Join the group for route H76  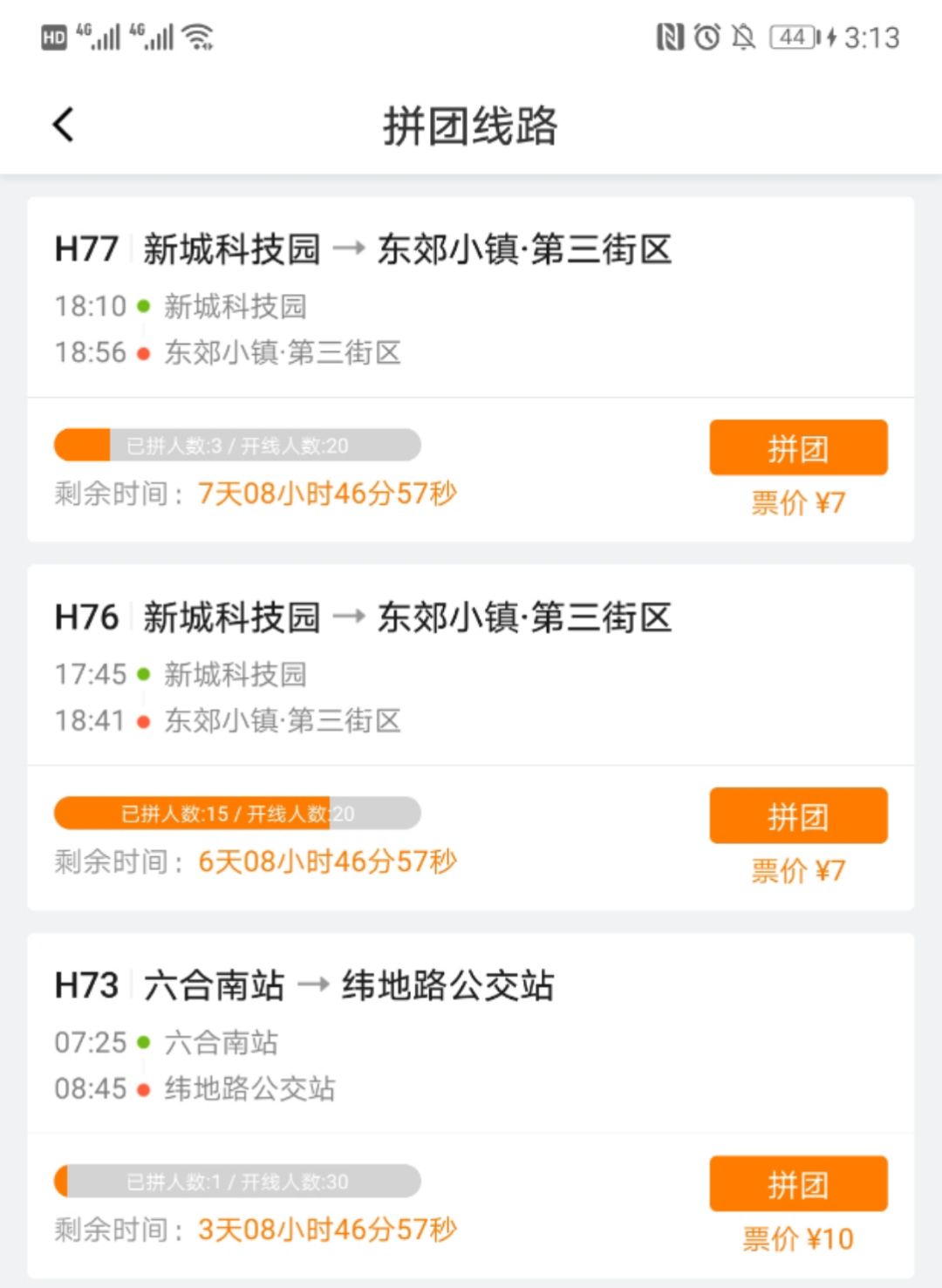click(x=798, y=815)
